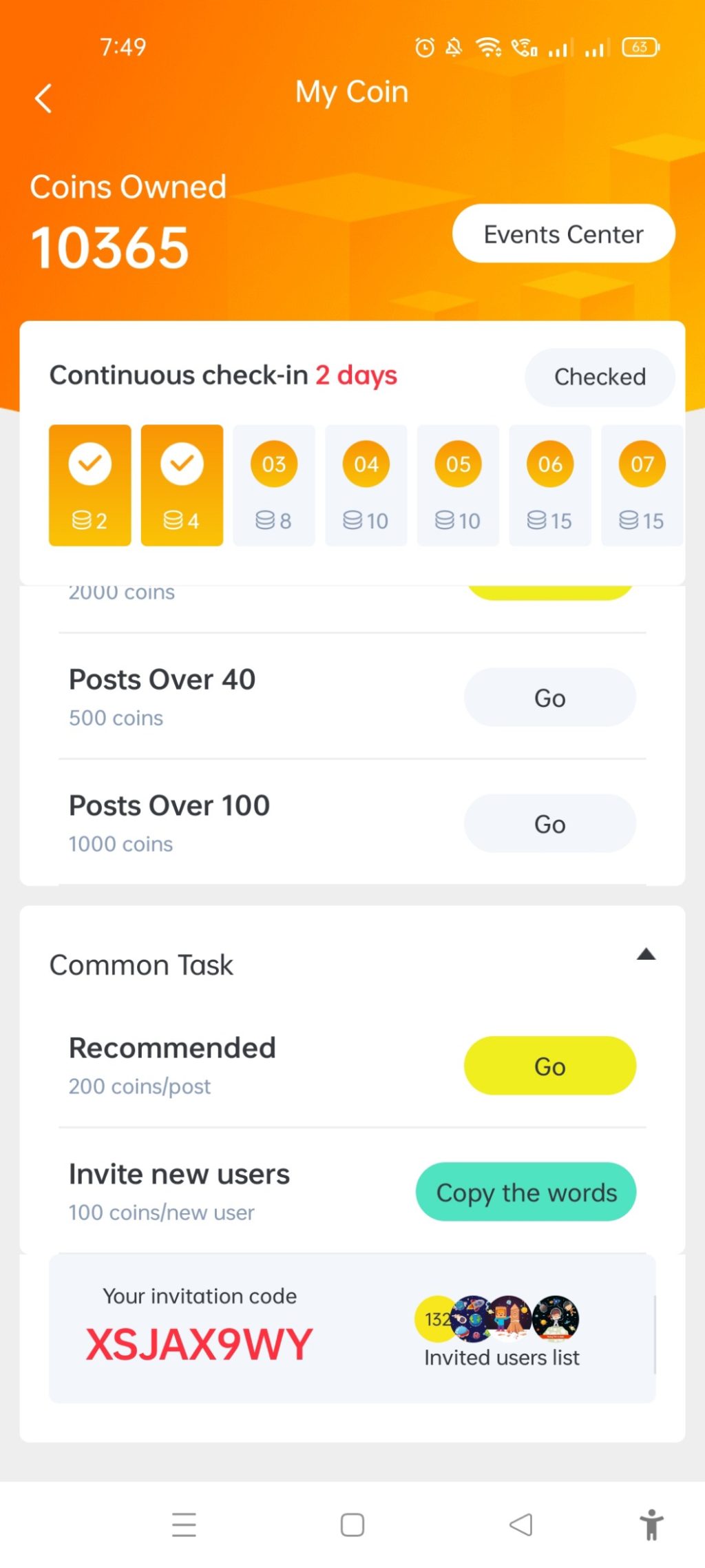The image size is (705, 1568).
Task: Tap Go for Posts Over 100
Action: pos(549,824)
